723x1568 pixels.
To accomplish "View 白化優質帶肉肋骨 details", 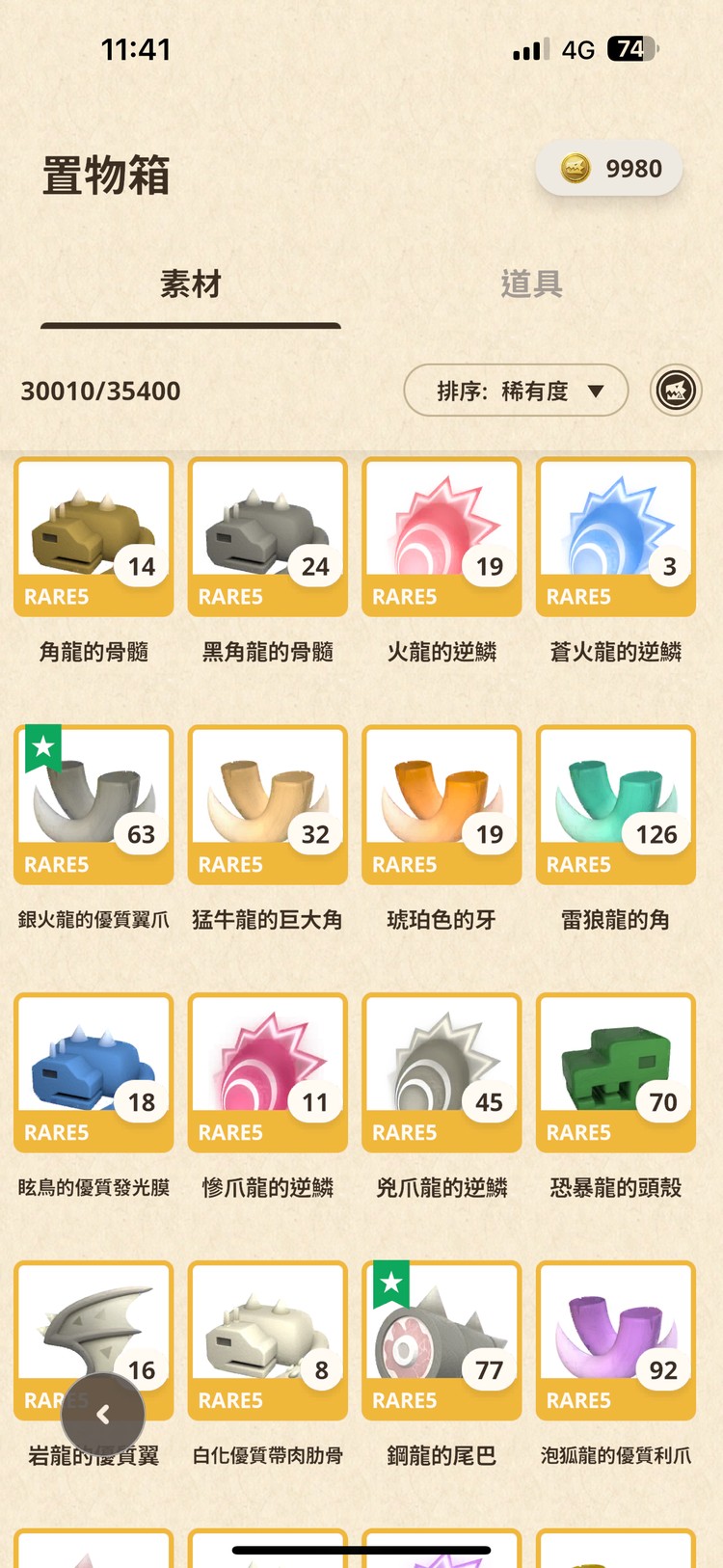I will pos(268,1340).
